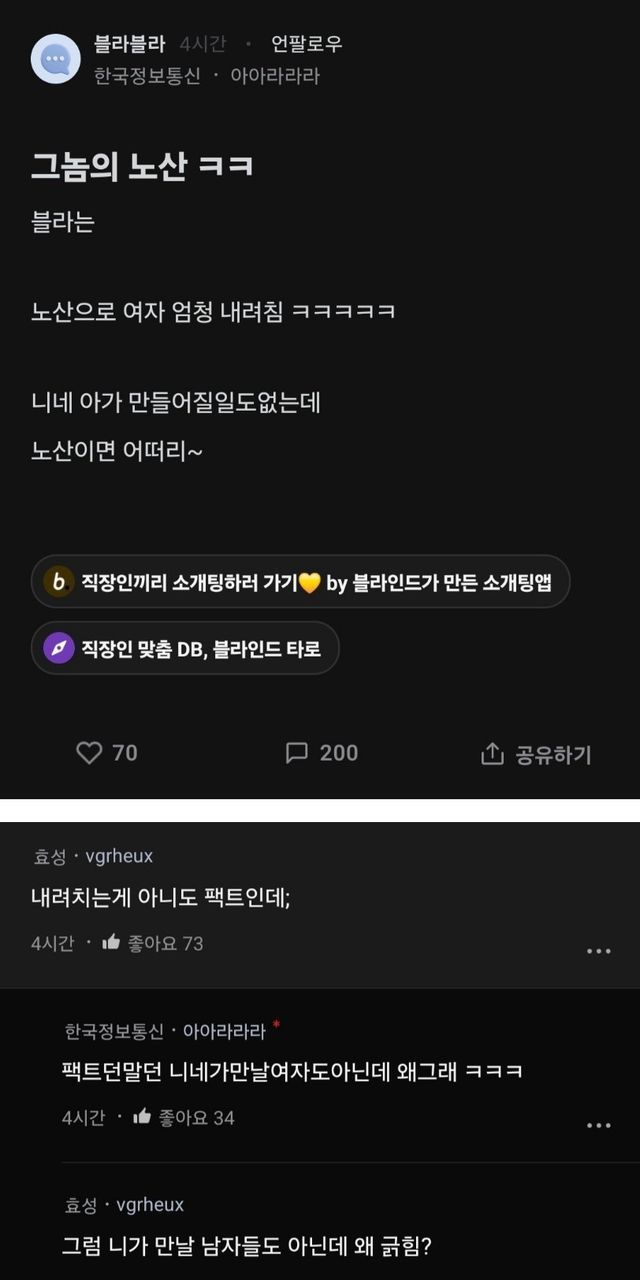This screenshot has width=640, height=1280.
Task: Open overflow menu on the 한국정보통신 reply
Action: click(x=598, y=1125)
